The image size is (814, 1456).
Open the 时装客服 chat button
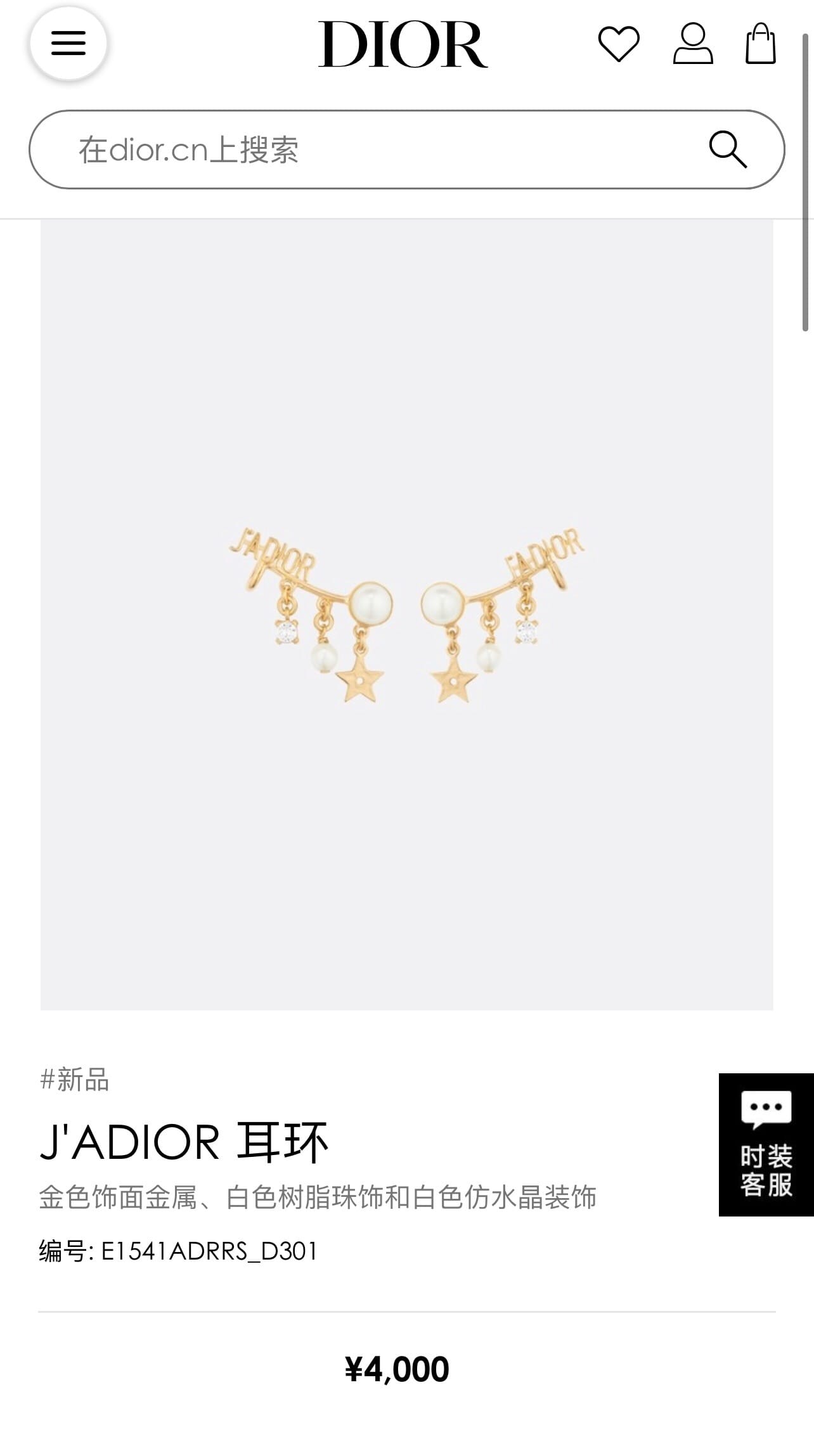click(x=766, y=1144)
